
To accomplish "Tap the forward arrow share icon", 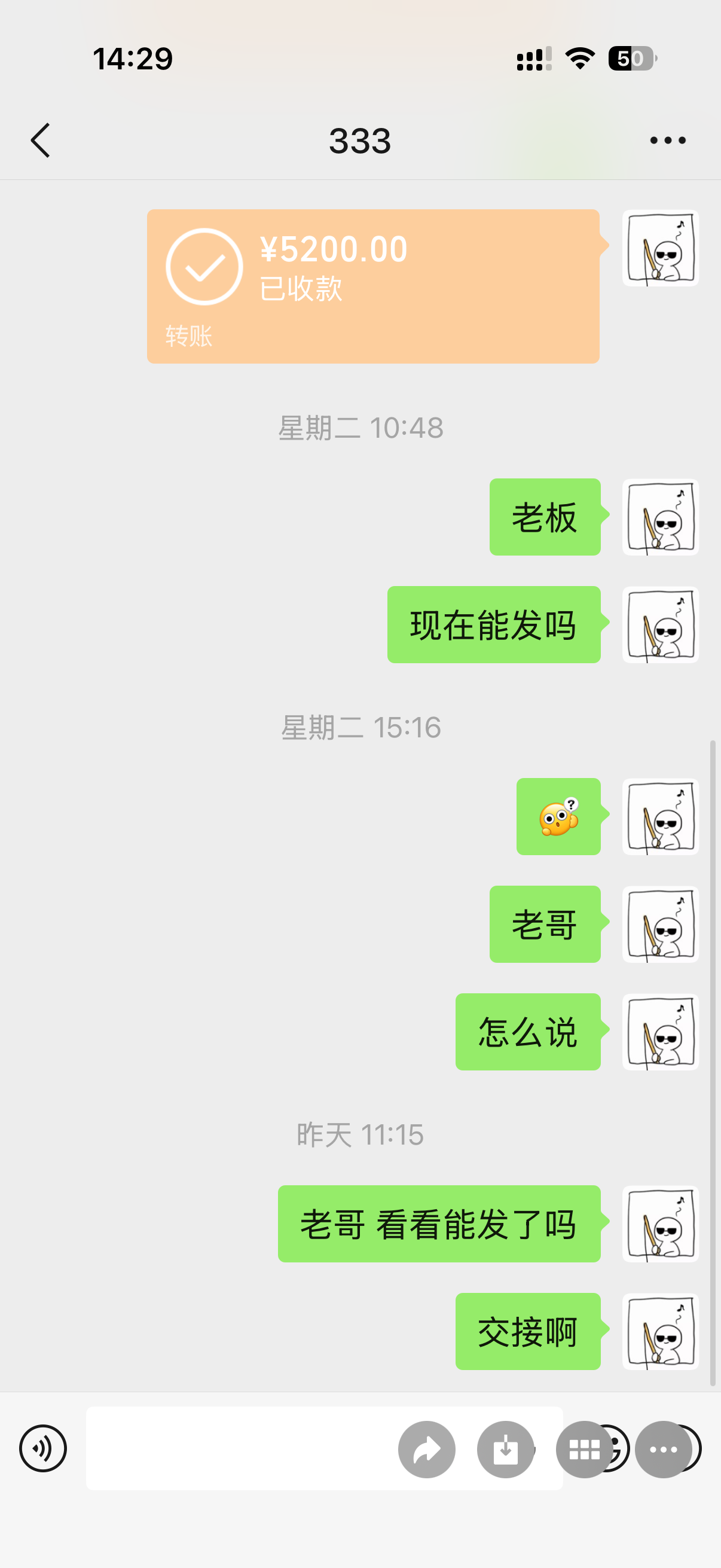I will point(426,1450).
